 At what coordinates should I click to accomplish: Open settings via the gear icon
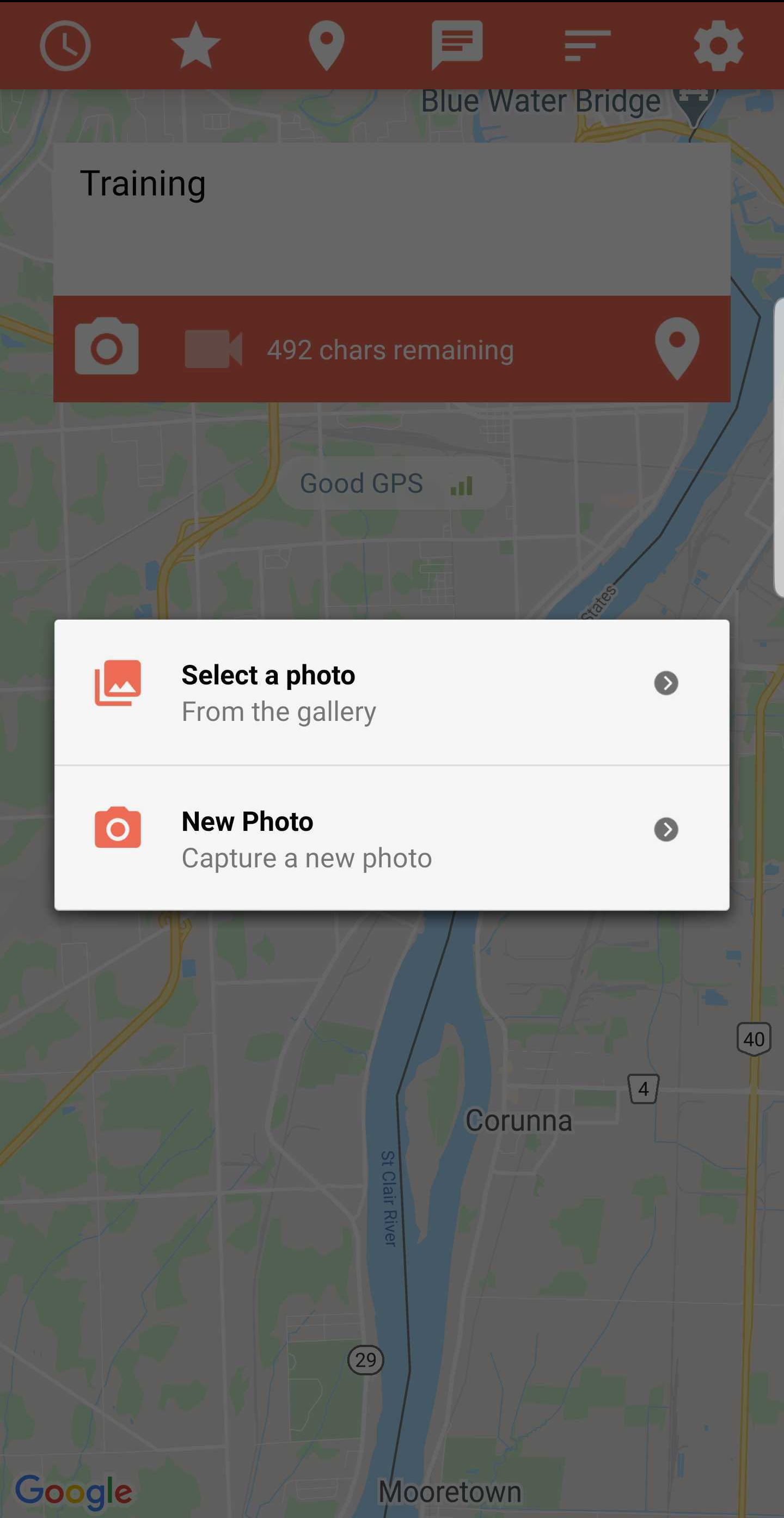point(718,46)
